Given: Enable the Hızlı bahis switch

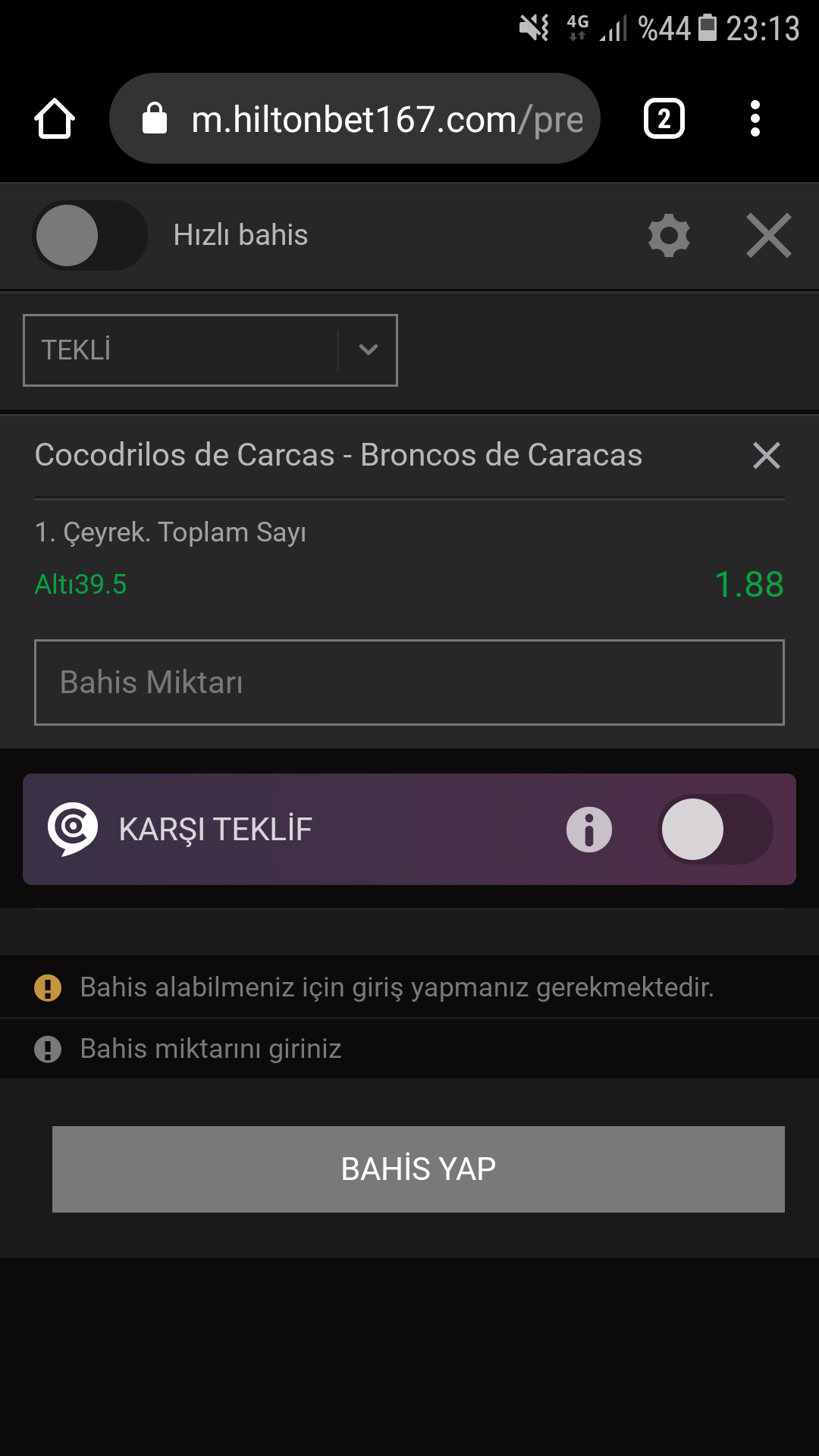Looking at the screenshot, I should click(x=89, y=235).
